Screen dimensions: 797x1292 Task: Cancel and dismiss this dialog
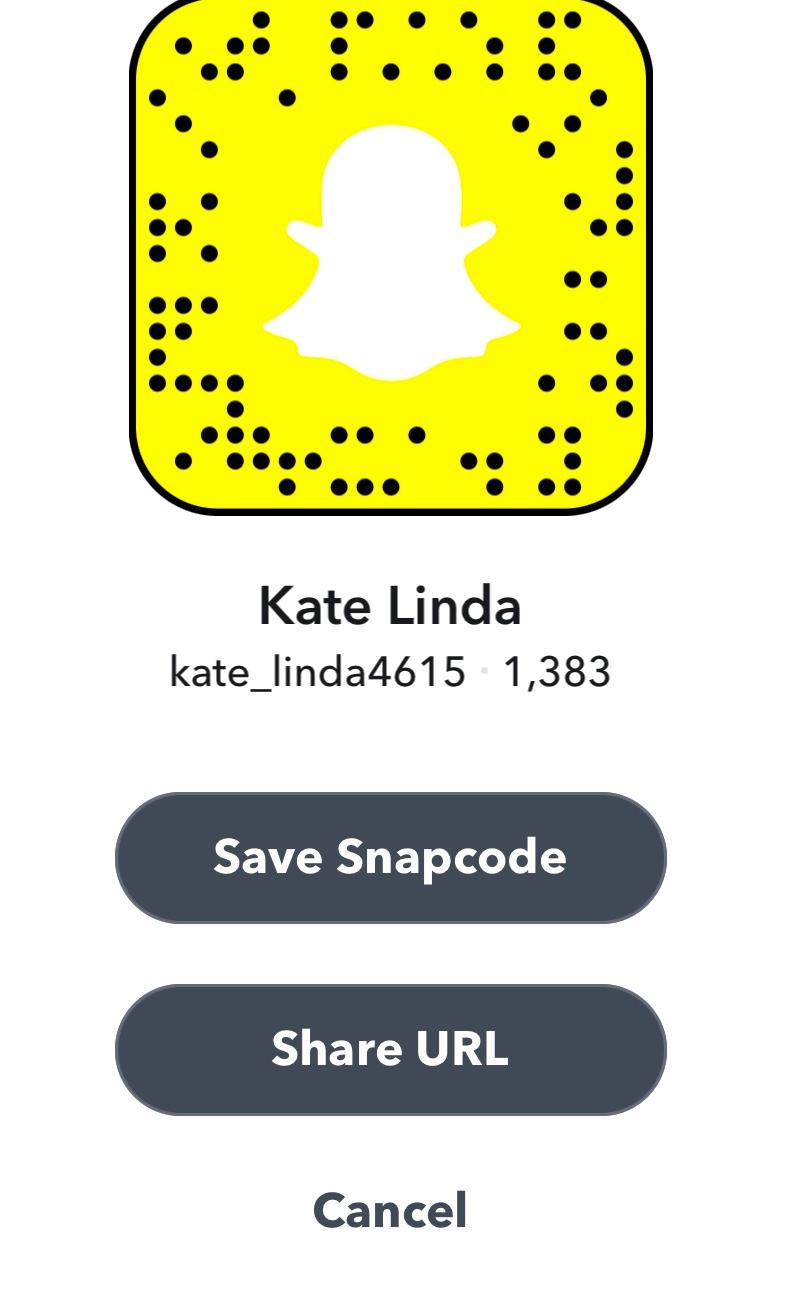pyautogui.click(x=390, y=1210)
